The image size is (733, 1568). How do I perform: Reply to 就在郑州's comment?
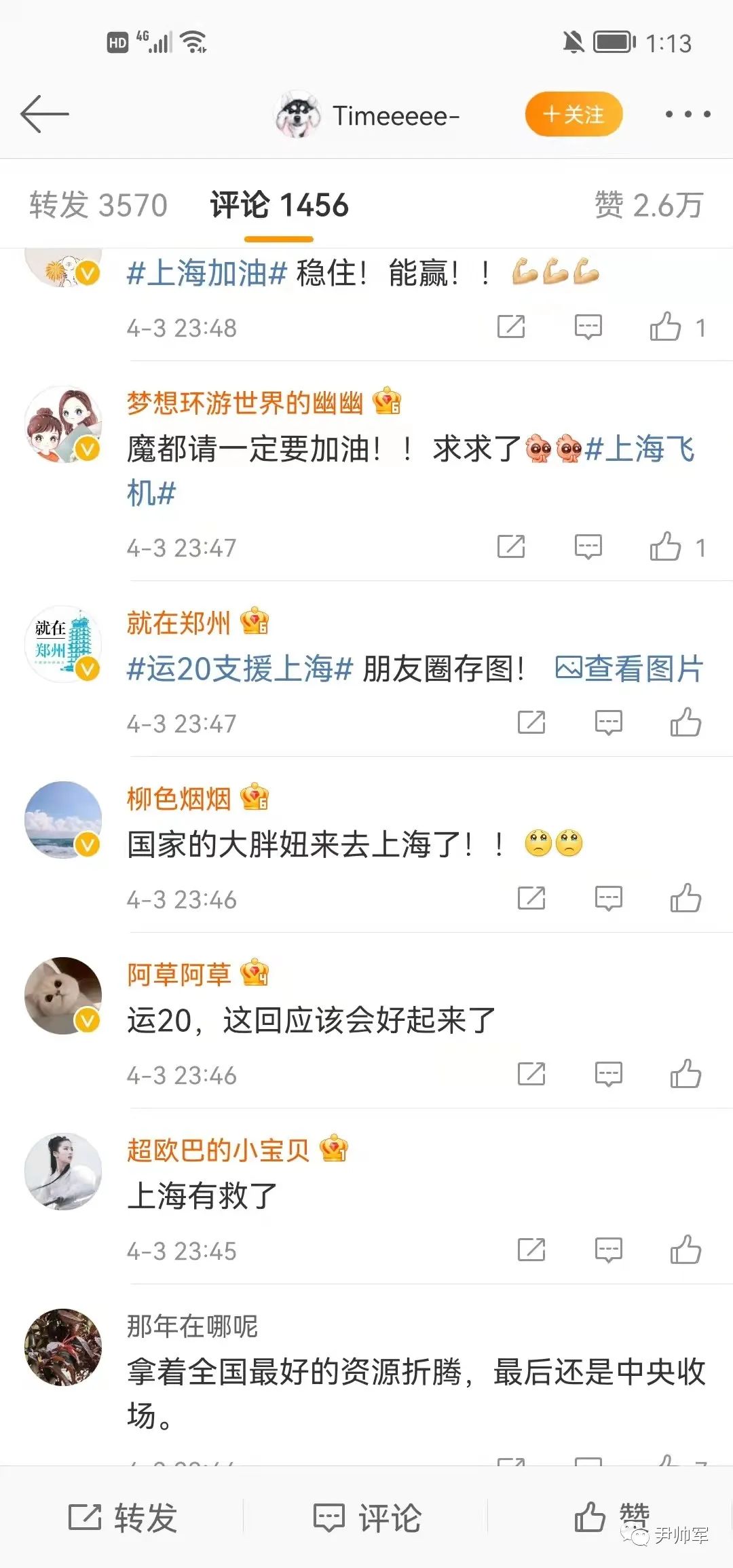pyautogui.click(x=608, y=722)
